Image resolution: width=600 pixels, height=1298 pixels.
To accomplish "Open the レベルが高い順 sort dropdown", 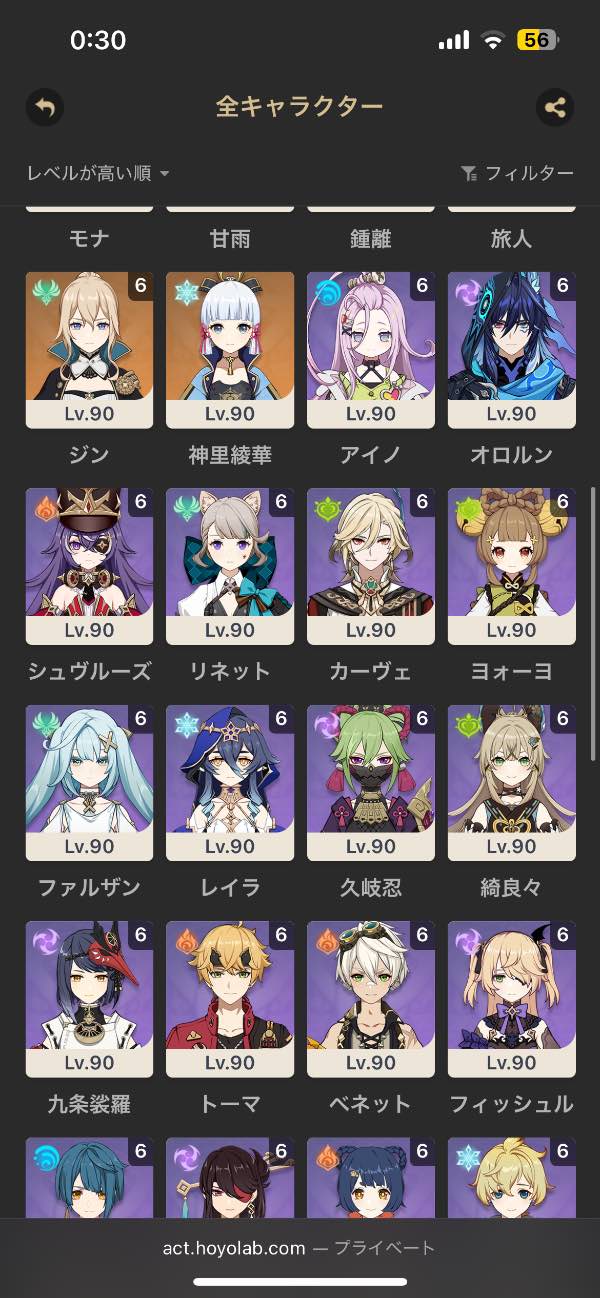I will click(x=98, y=173).
